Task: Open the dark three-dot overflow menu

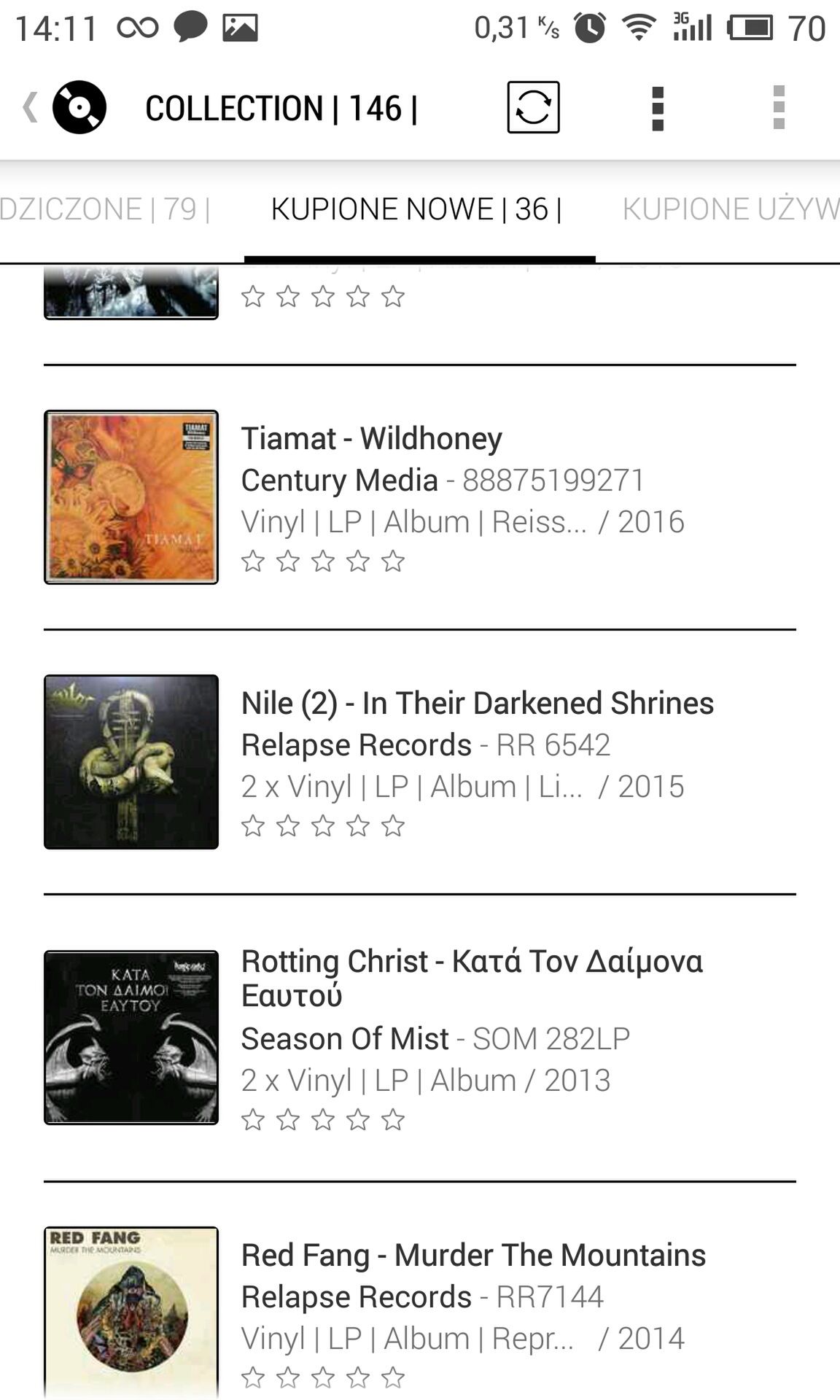Action: pyautogui.click(x=658, y=108)
